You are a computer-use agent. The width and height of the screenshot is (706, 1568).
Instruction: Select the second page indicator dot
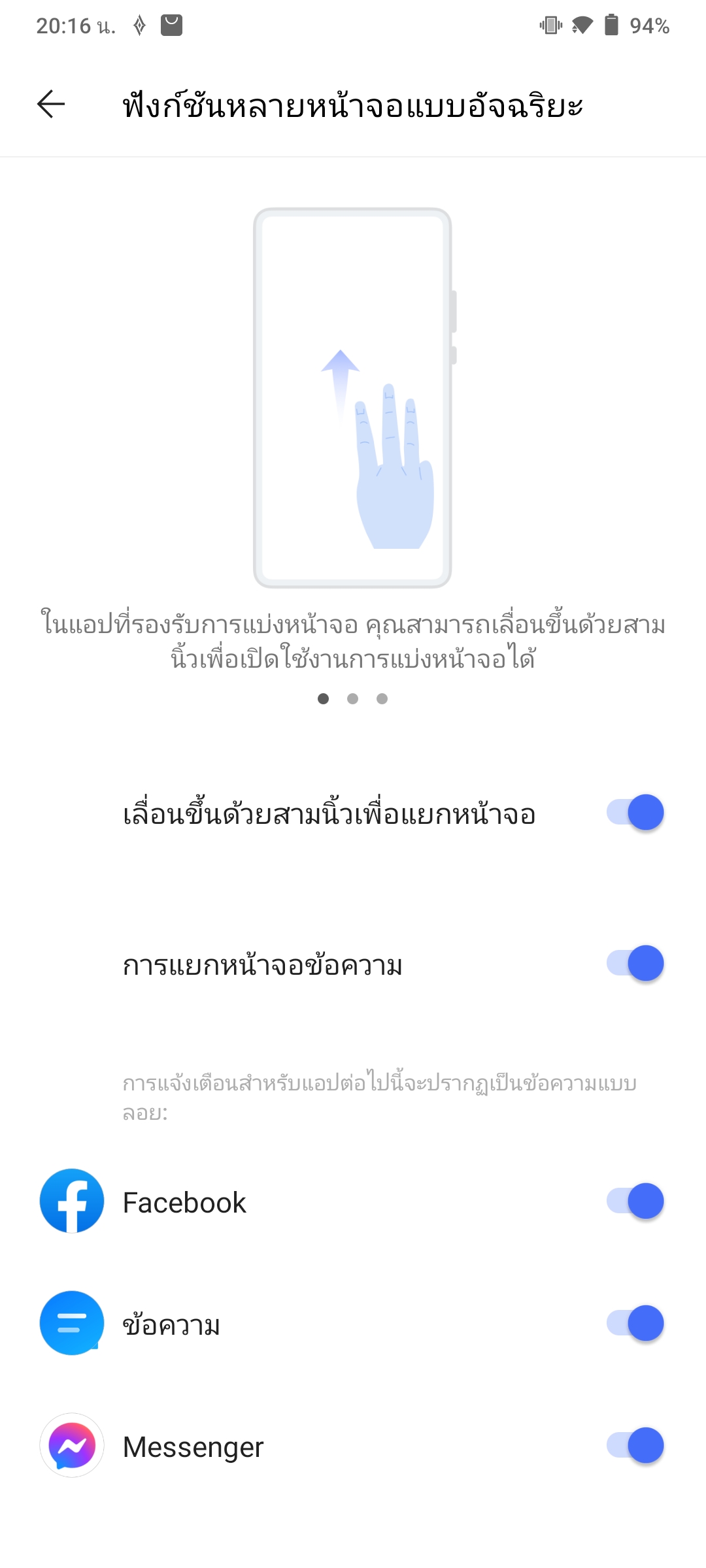point(353,699)
